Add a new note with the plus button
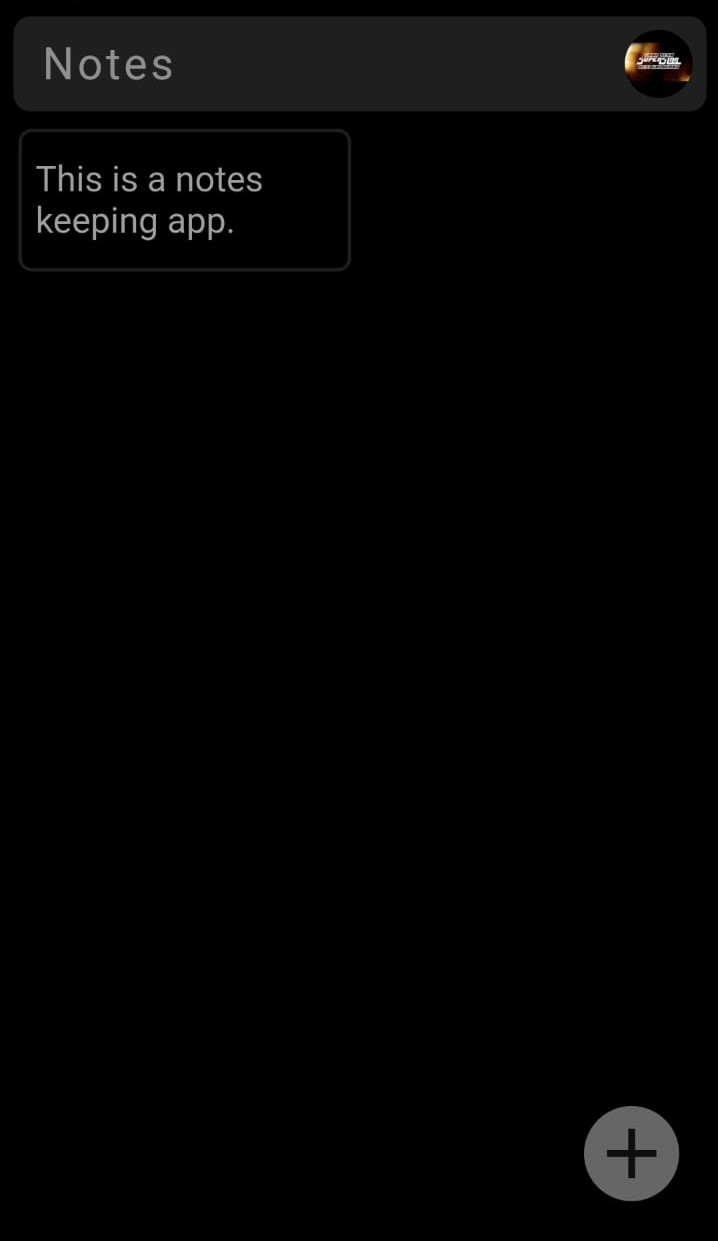Screen dimensions: 718x1241 (x=631, y=1153)
